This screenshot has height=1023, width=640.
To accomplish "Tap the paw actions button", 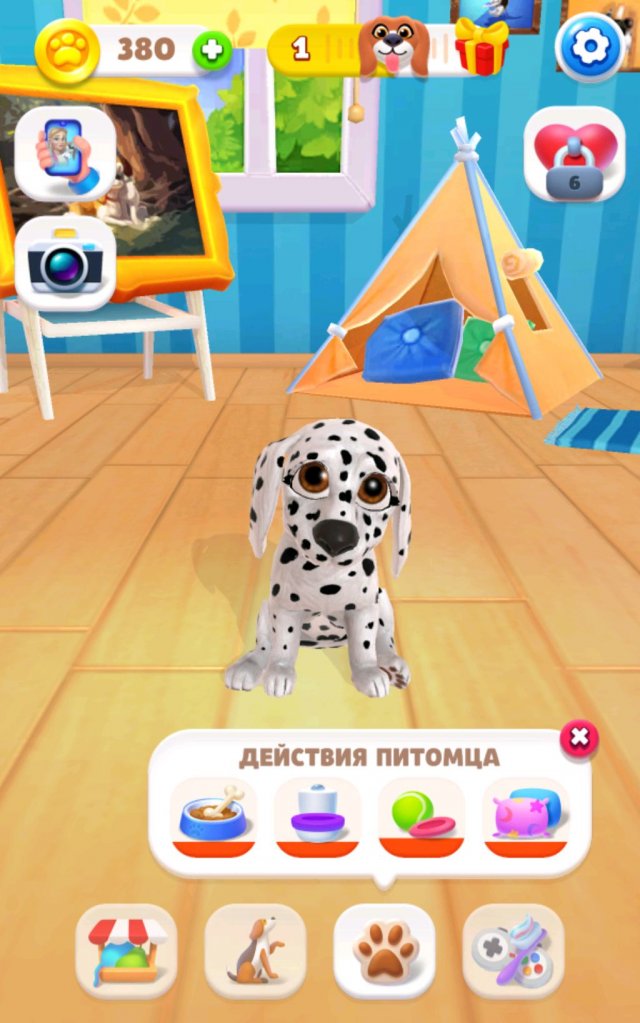I will (x=384, y=951).
